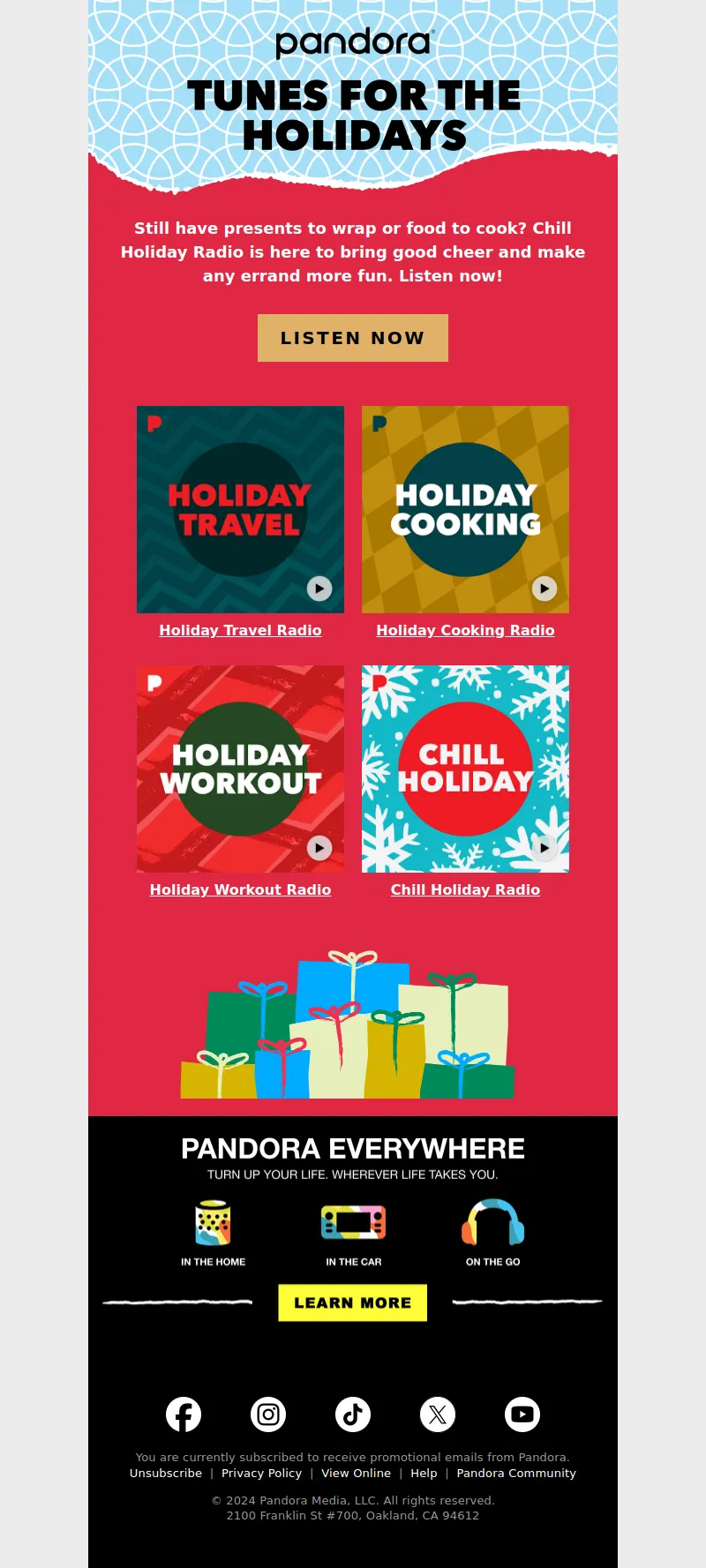Unsubscribe from promotional emails
The height and width of the screenshot is (1568, 706).
tap(166, 1473)
